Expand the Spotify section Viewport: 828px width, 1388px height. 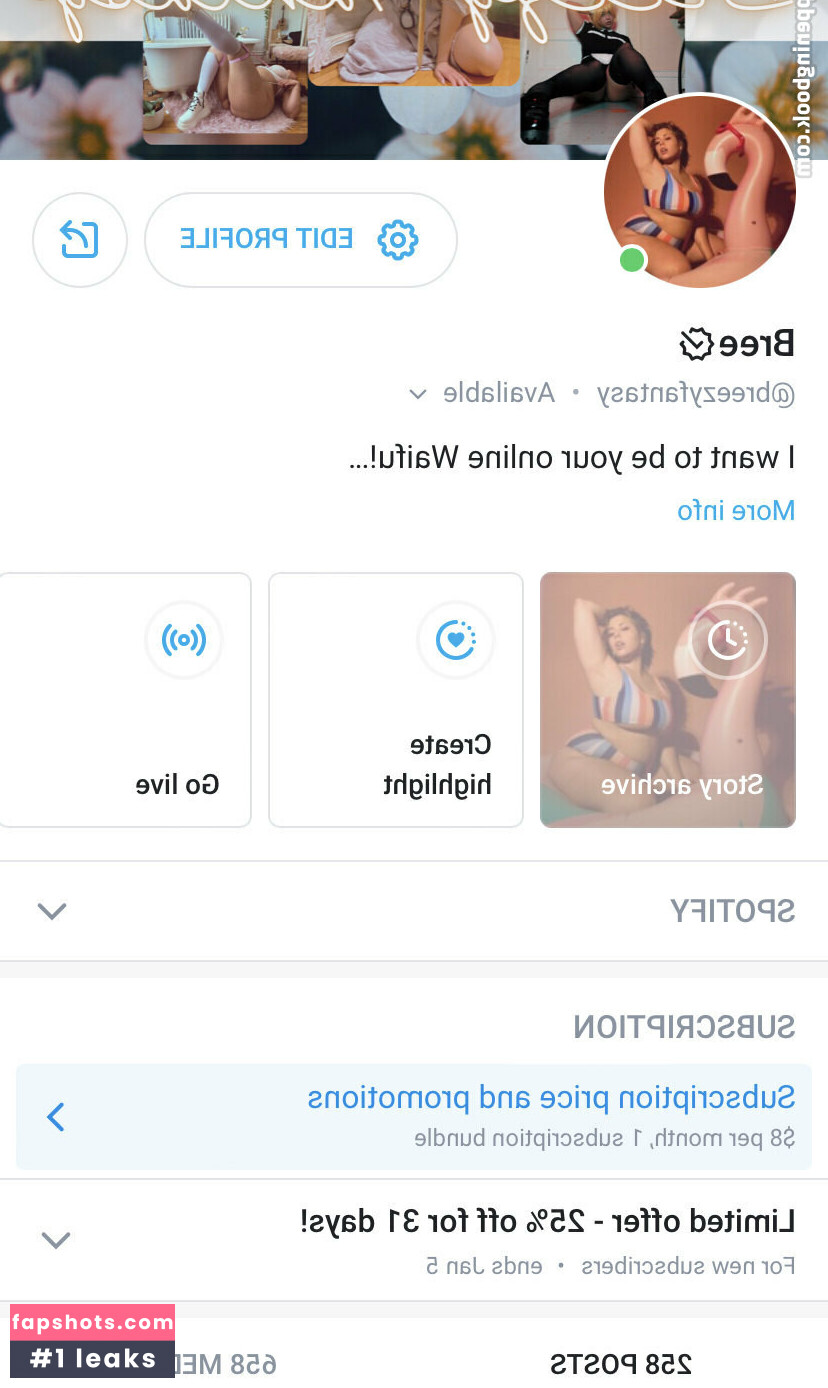click(414, 911)
